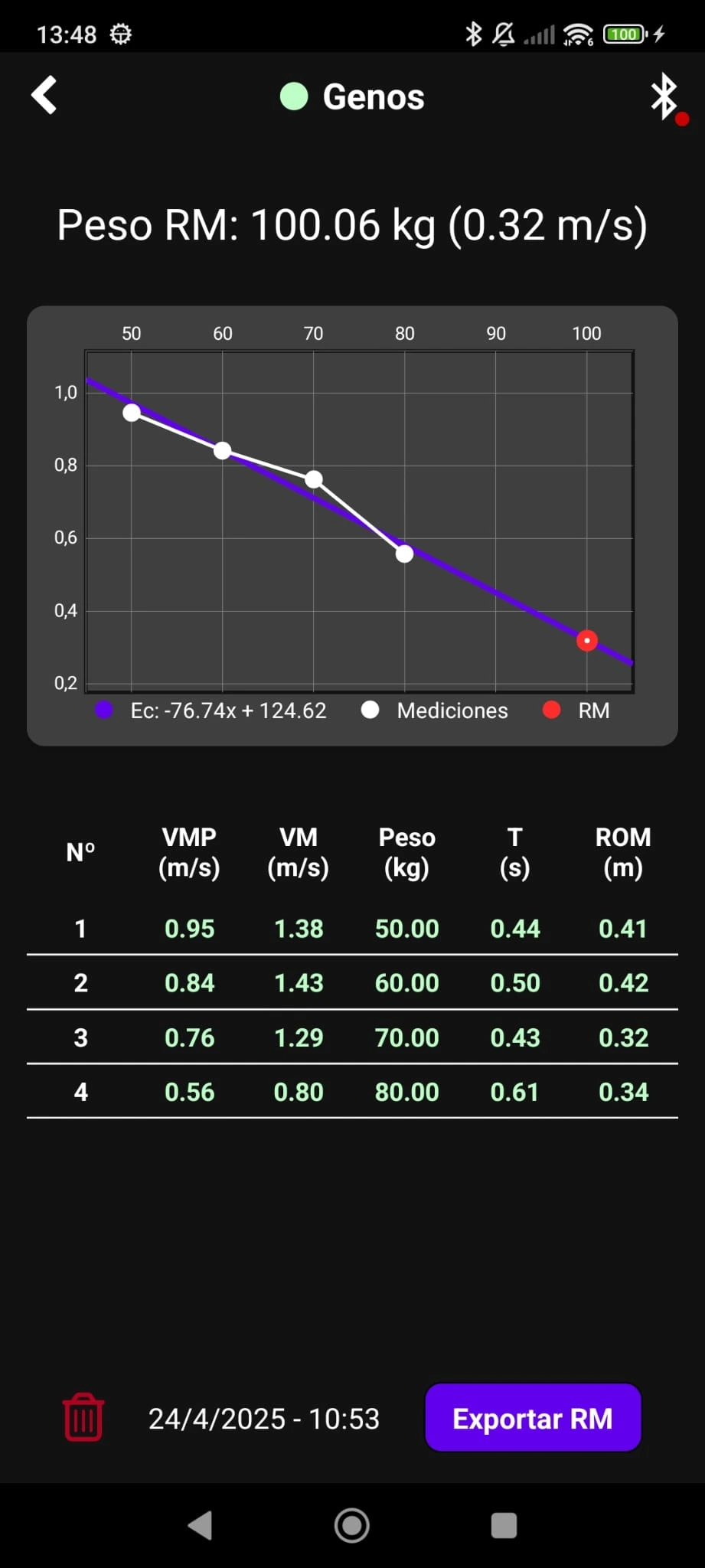This screenshot has height=1568, width=705.
Task: Tap Exportar RM button
Action: pos(533,1418)
